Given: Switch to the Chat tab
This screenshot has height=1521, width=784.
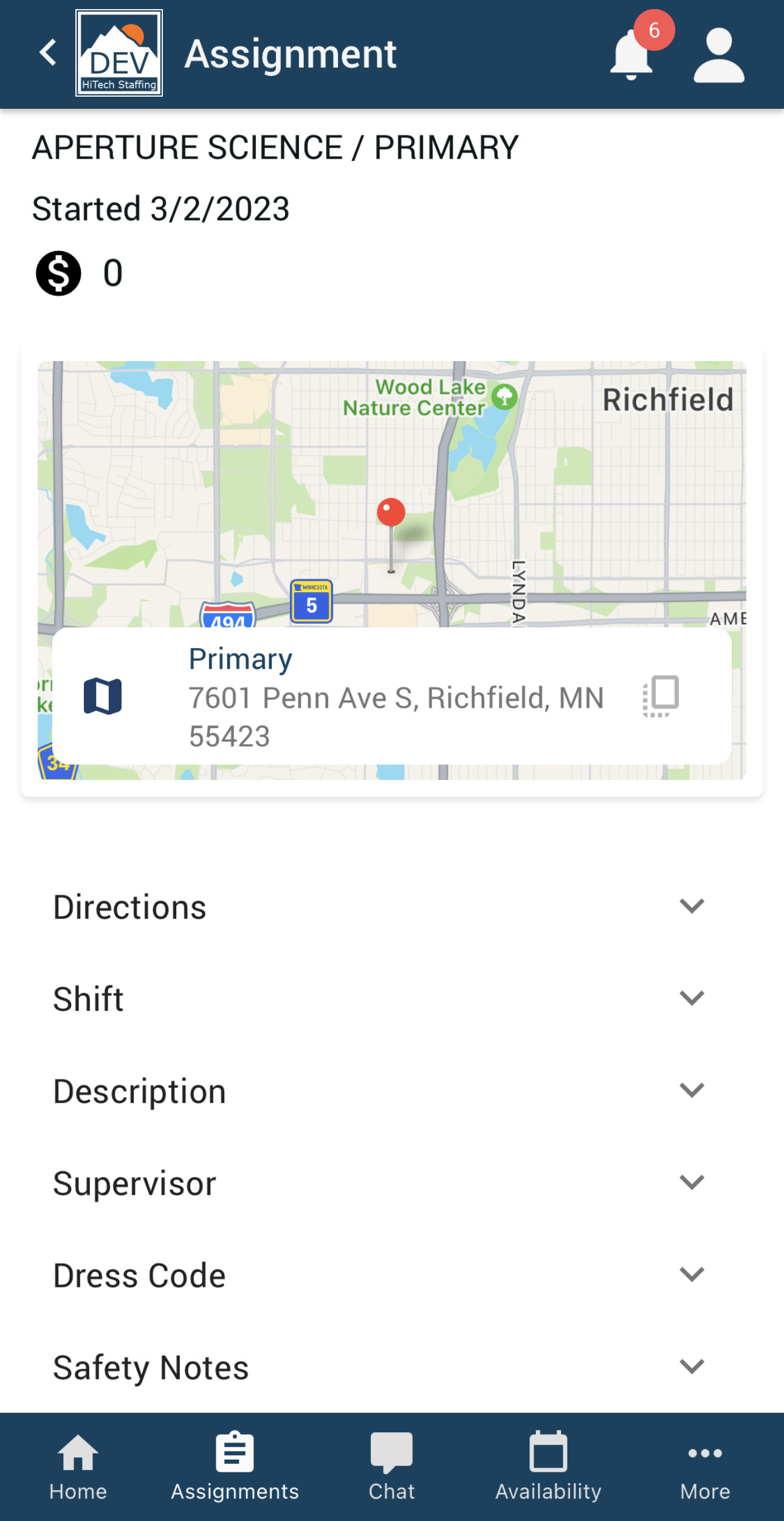Looking at the screenshot, I should [x=391, y=1466].
